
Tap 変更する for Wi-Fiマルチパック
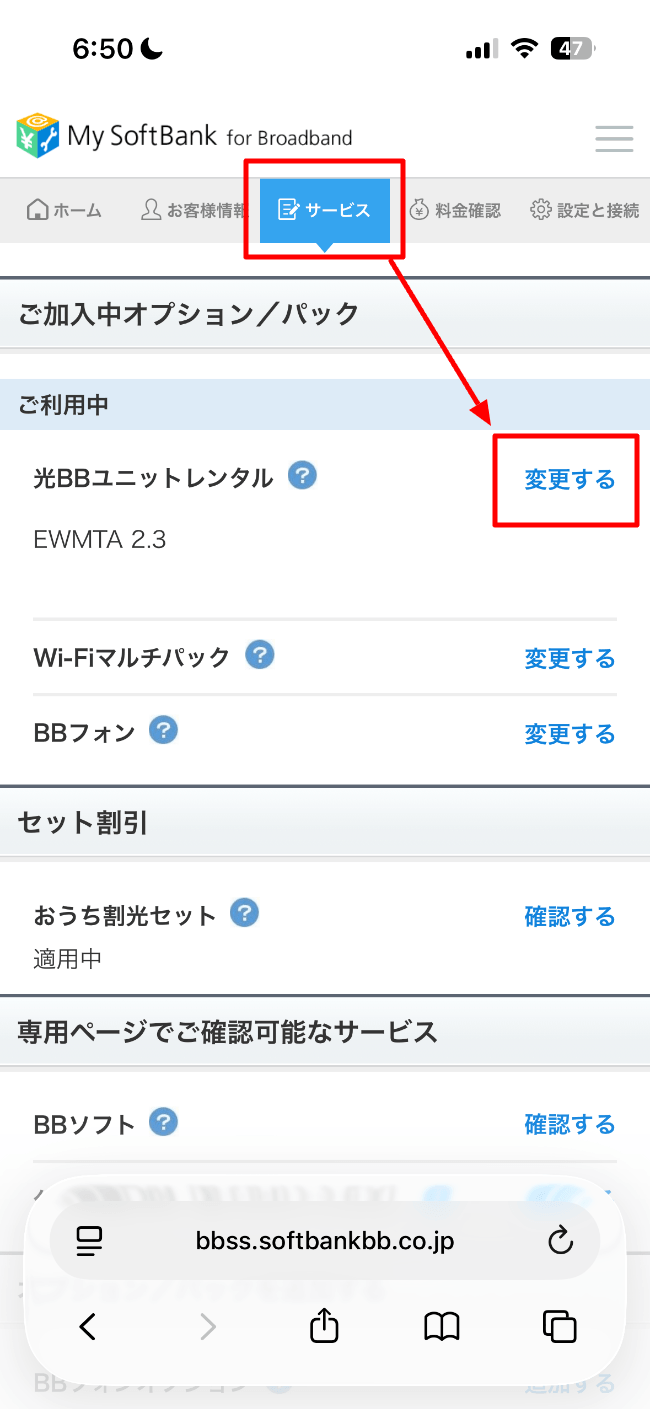[569, 658]
